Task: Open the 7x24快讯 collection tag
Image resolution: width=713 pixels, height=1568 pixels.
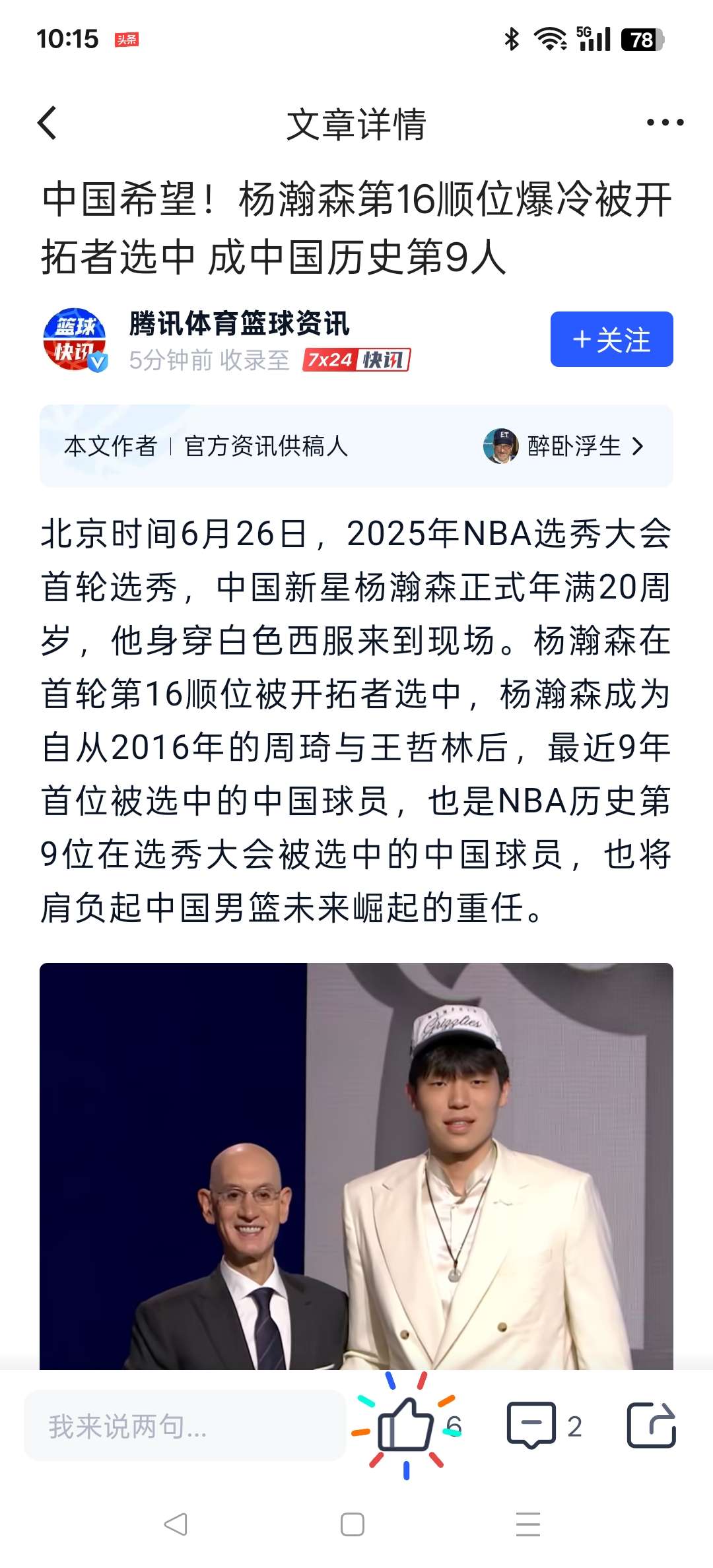Action: pyautogui.click(x=356, y=360)
